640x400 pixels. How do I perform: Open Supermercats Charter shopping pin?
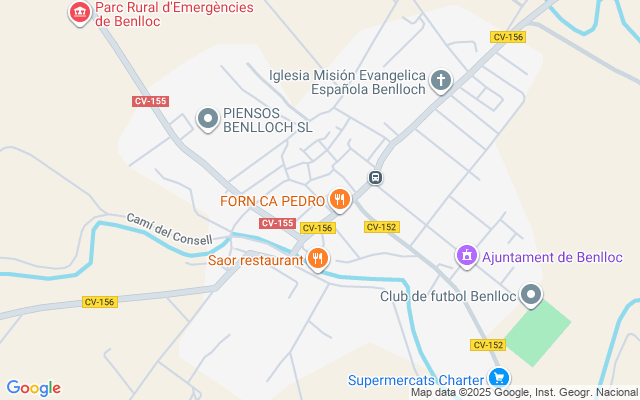pos(498,379)
